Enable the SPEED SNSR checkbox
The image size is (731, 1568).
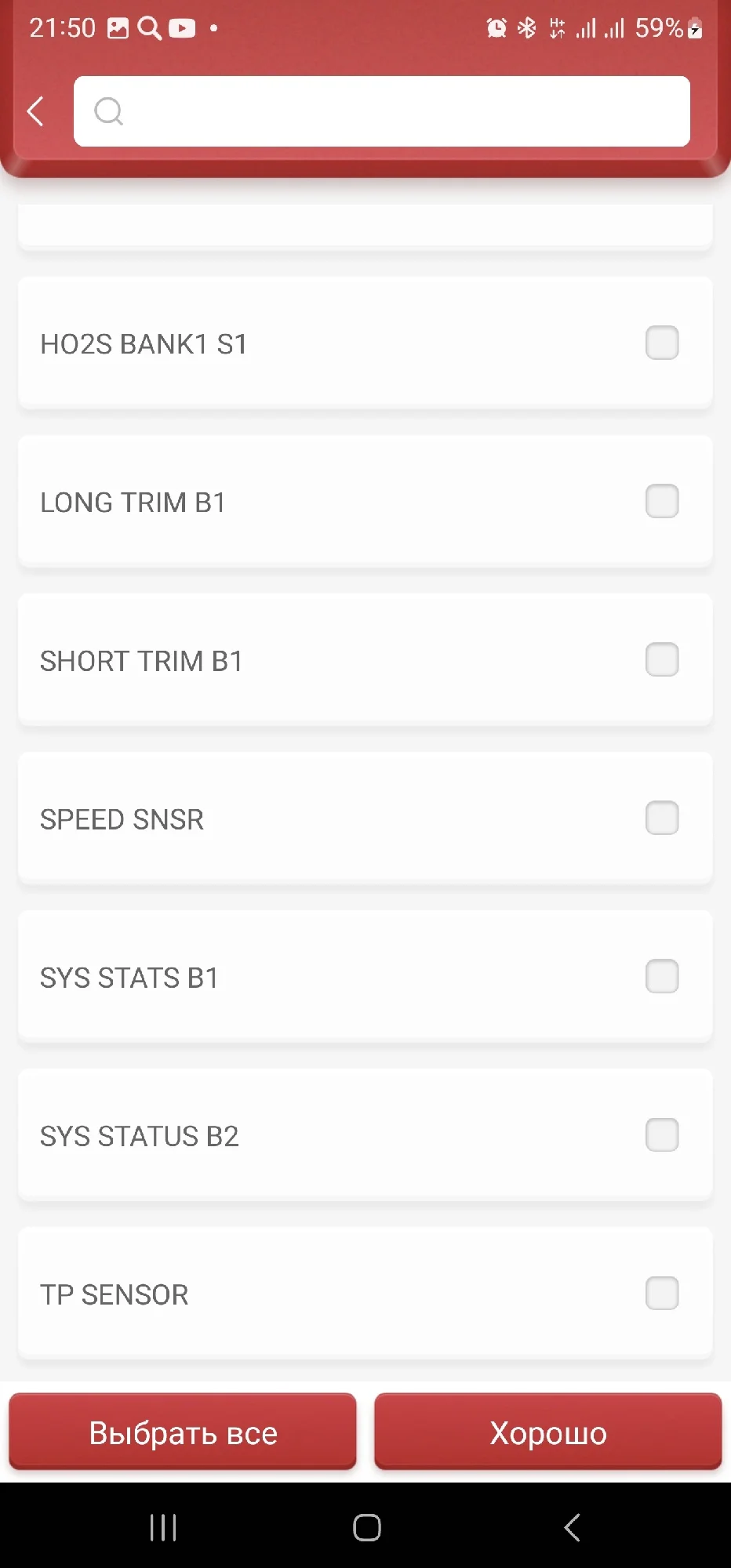(661, 818)
